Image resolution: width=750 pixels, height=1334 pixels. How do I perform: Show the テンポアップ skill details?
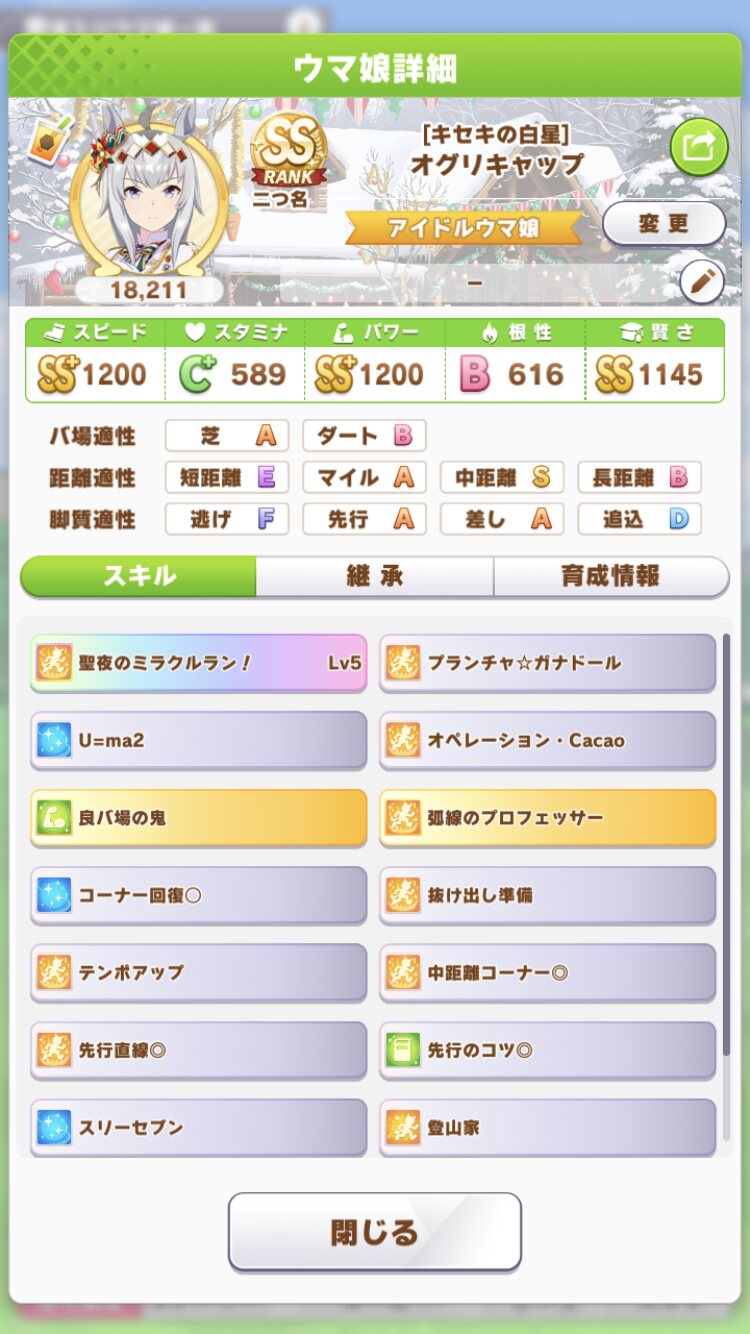click(x=198, y=972)
